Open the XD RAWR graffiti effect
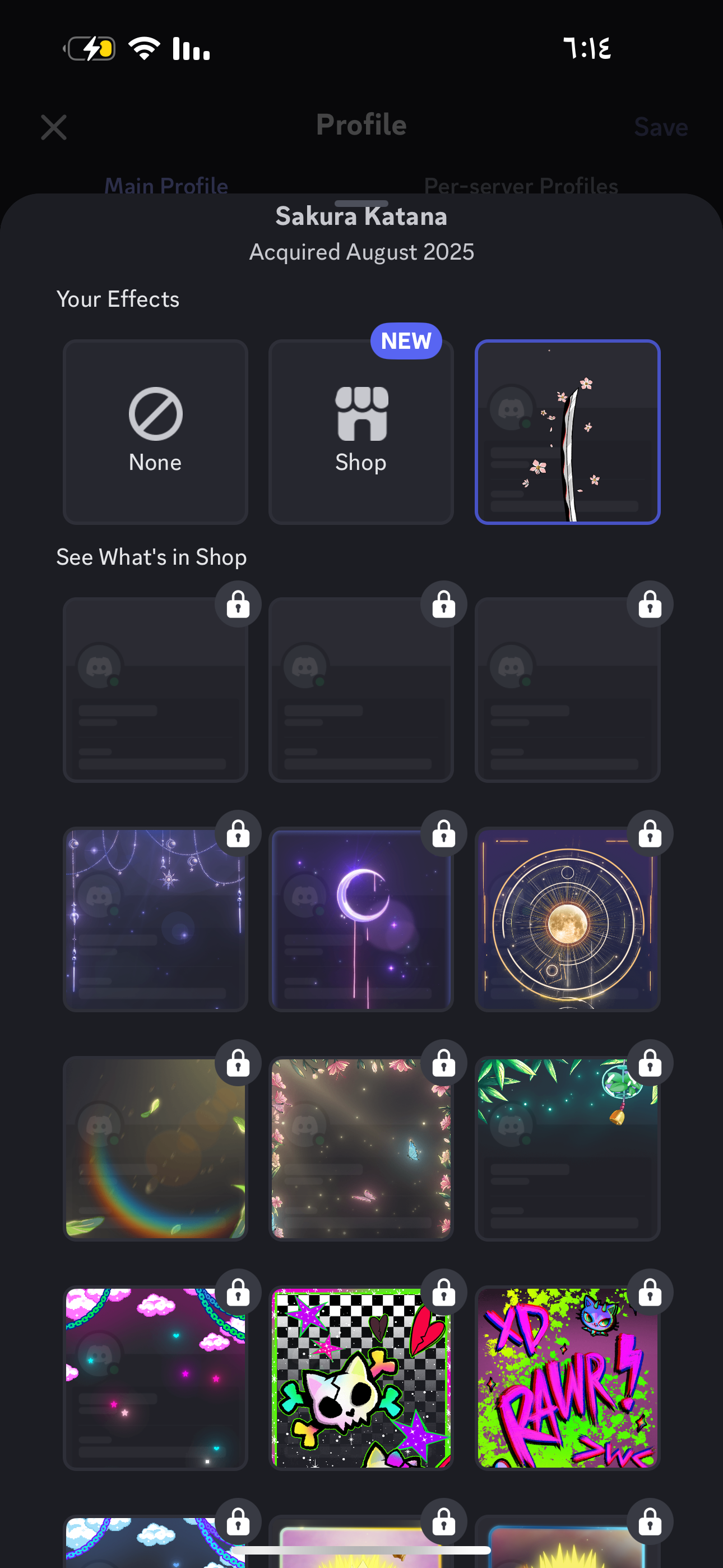 click(x=567, y=1378)
